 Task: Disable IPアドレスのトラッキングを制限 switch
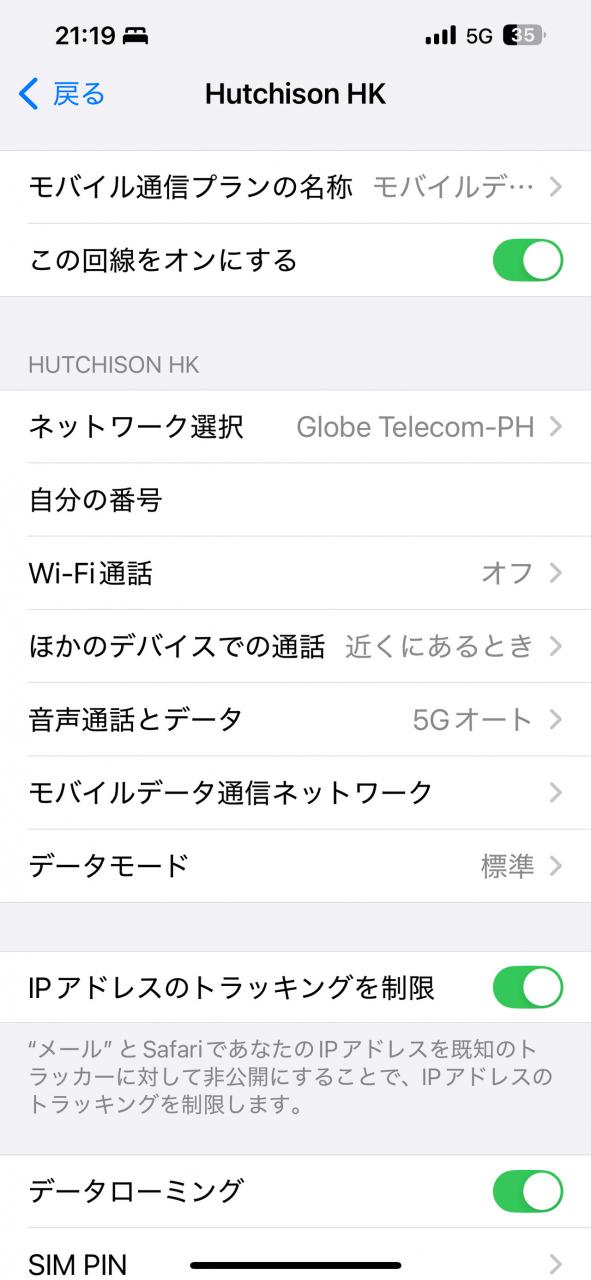(528, 987)
